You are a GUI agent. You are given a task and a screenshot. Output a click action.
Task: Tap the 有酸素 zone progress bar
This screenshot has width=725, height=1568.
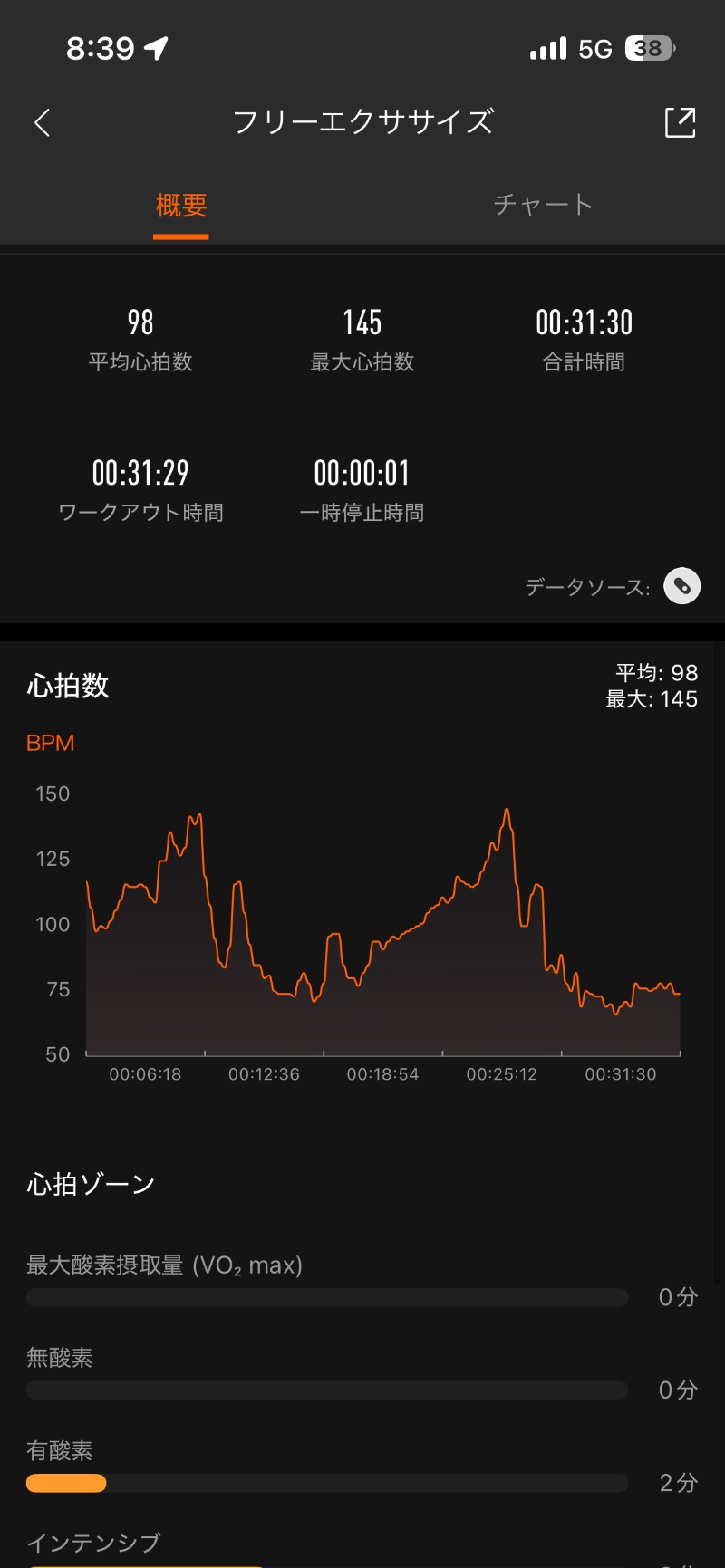(x=326, y=1483)
